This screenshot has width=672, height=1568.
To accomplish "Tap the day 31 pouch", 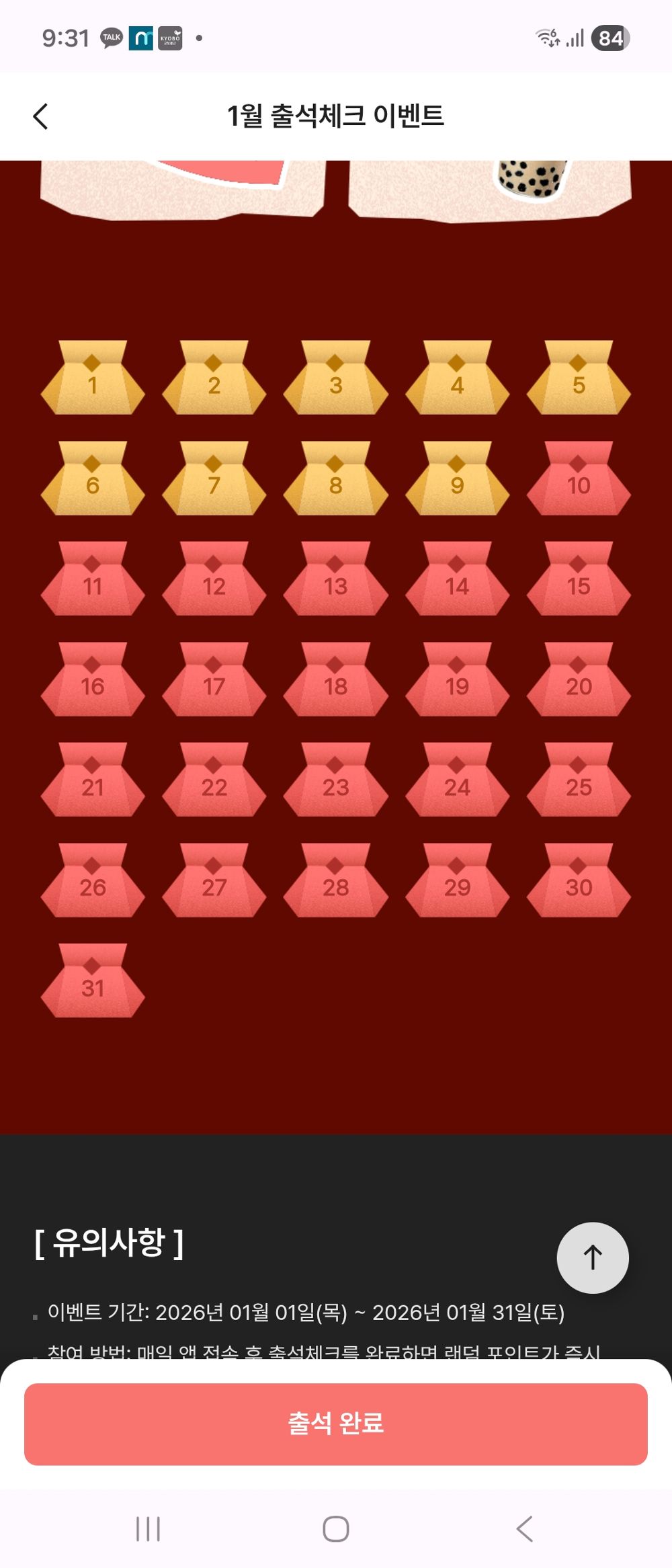I will [x=93, y=983].
